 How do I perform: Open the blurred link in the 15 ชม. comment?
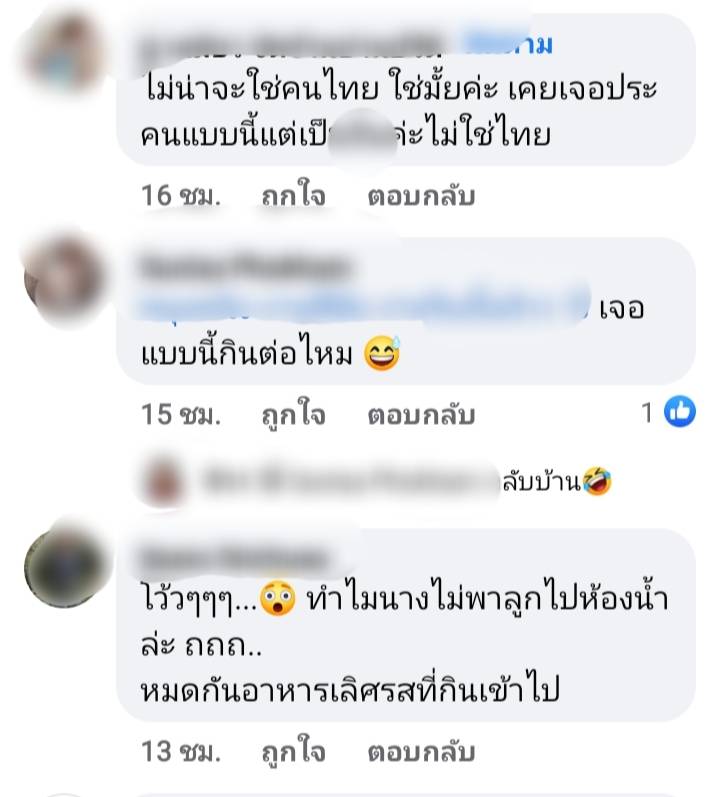click(360, 307)
